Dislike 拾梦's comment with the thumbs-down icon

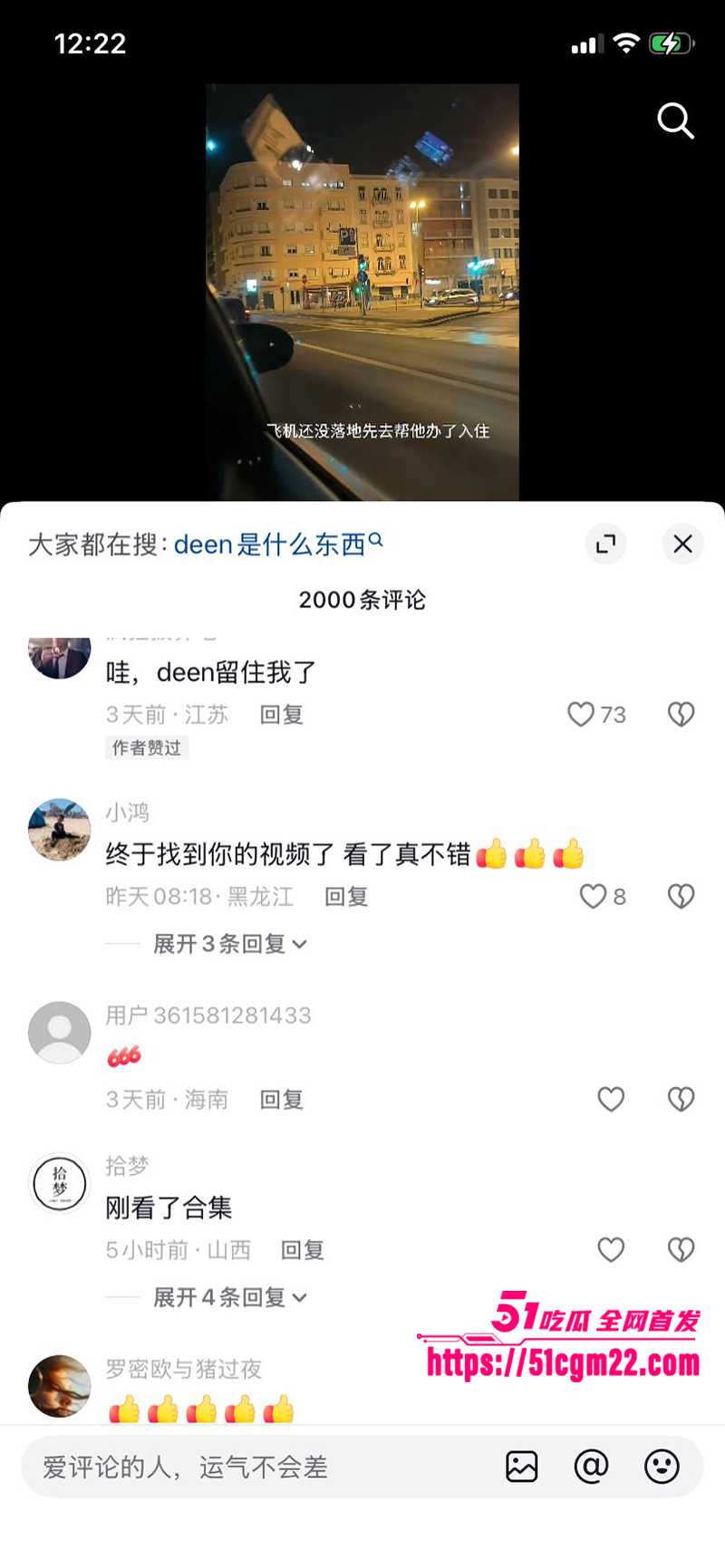(x=681, y=1248)
